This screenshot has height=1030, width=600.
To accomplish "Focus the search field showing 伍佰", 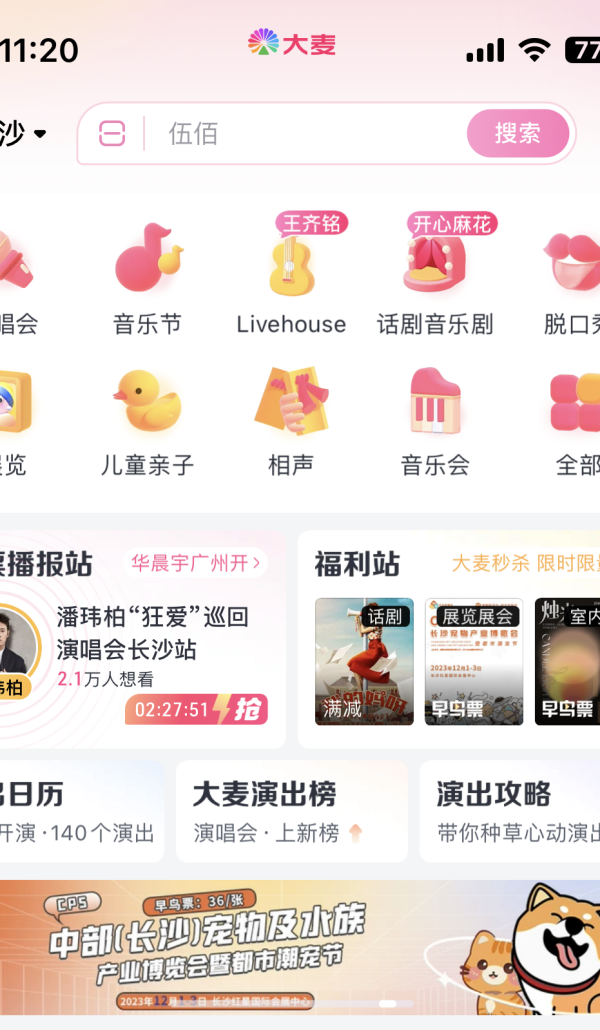I will click(x=300, y=134).
